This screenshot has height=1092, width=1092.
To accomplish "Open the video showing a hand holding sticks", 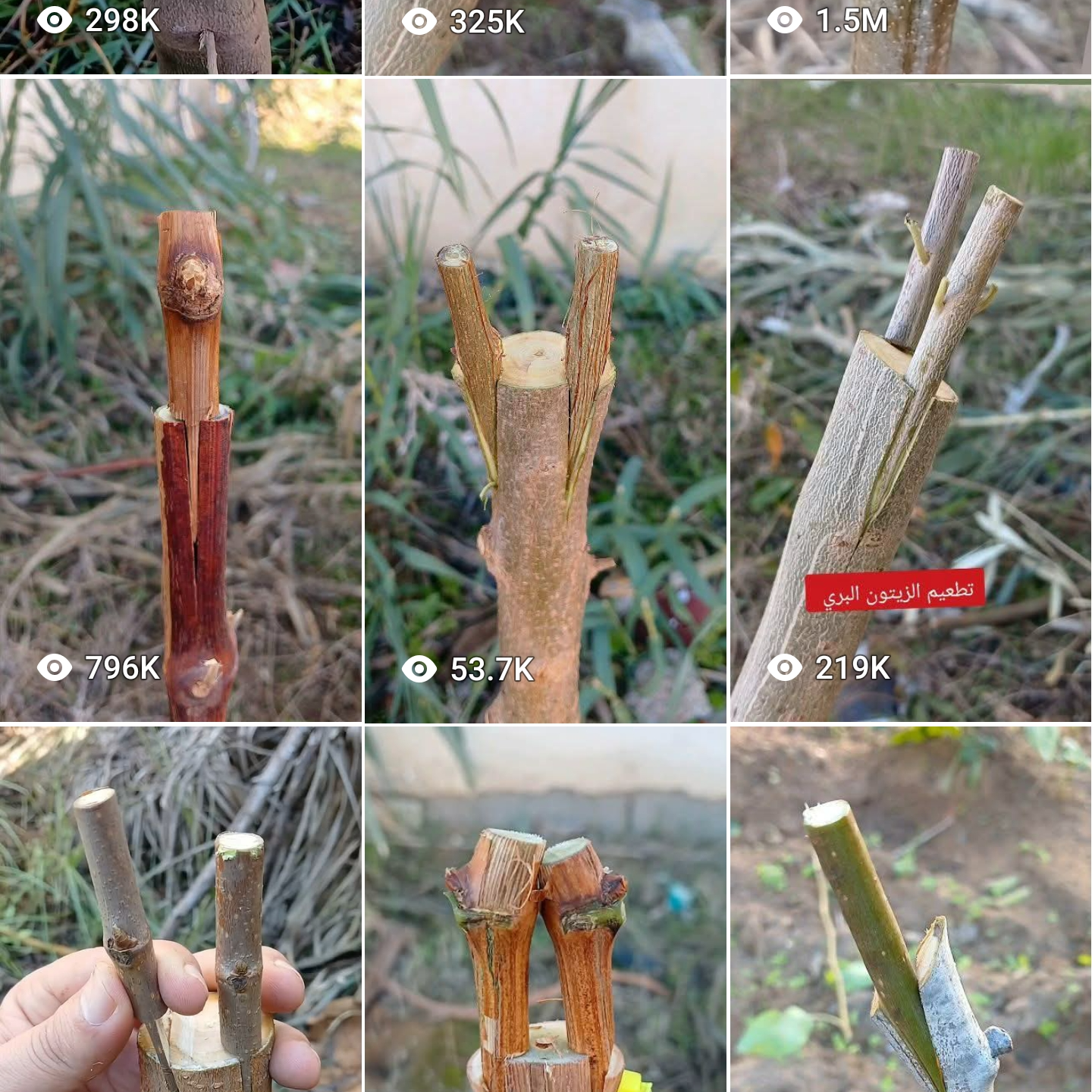I will click(x=180, y=908).
